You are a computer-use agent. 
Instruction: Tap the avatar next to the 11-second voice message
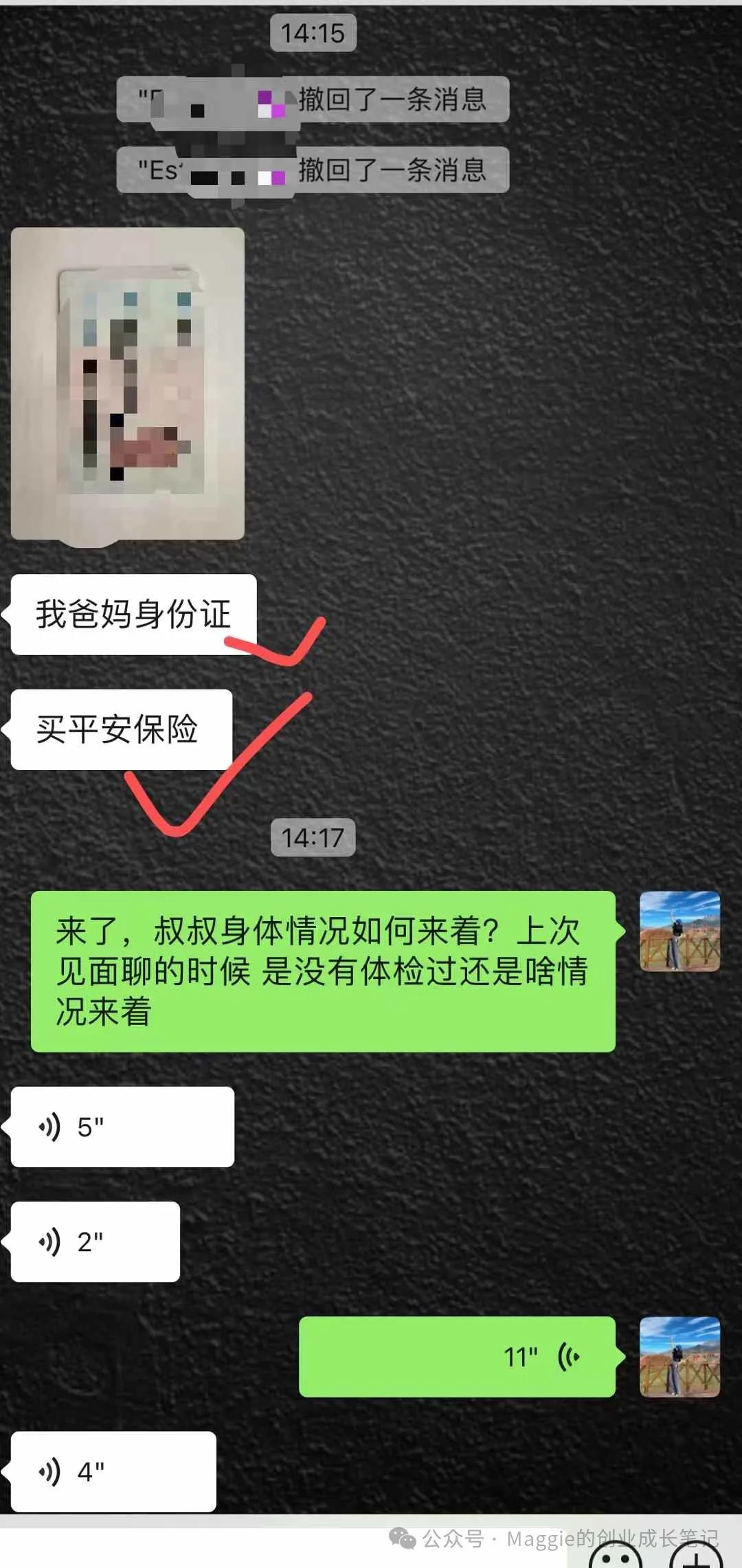point(679,1356)
